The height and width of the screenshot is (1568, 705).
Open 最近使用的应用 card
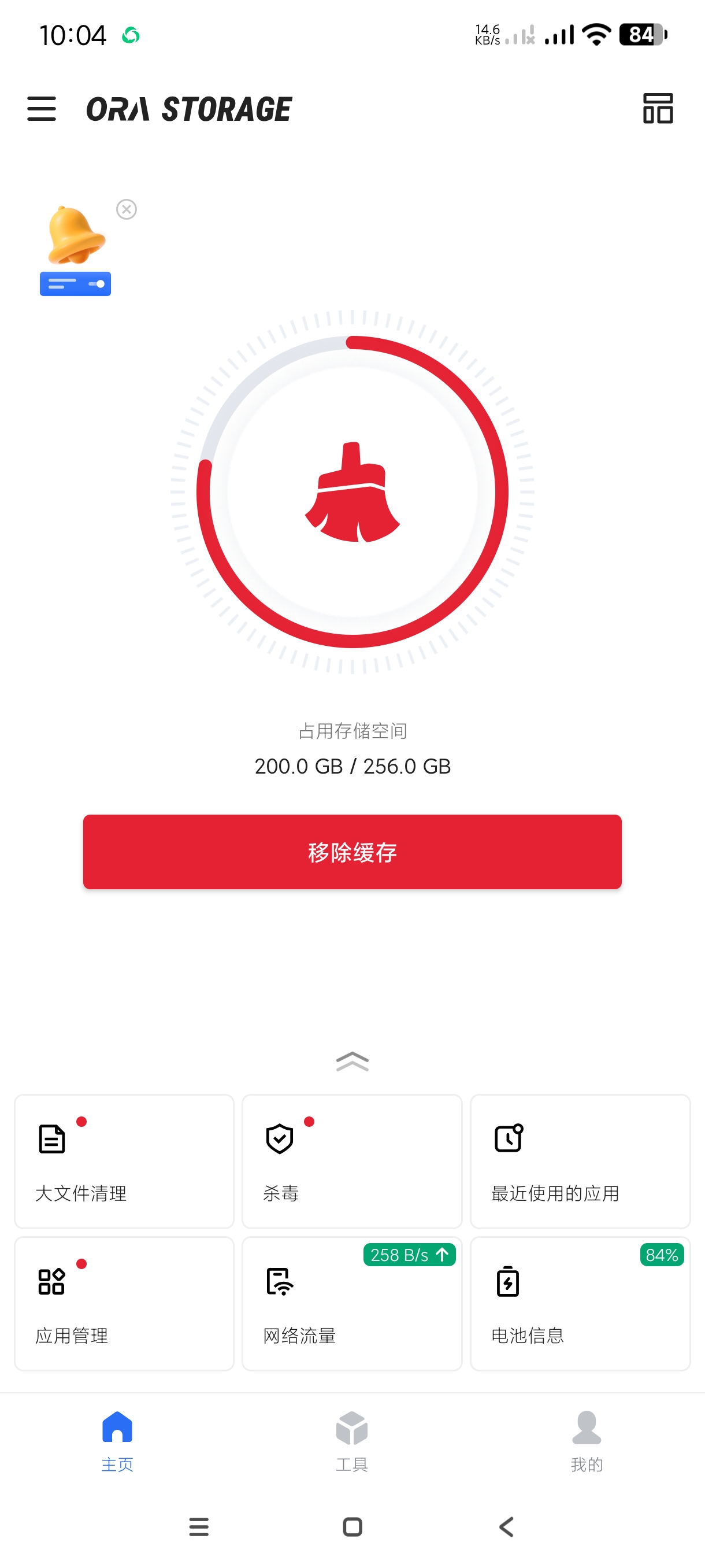(x=580, y=1161)
